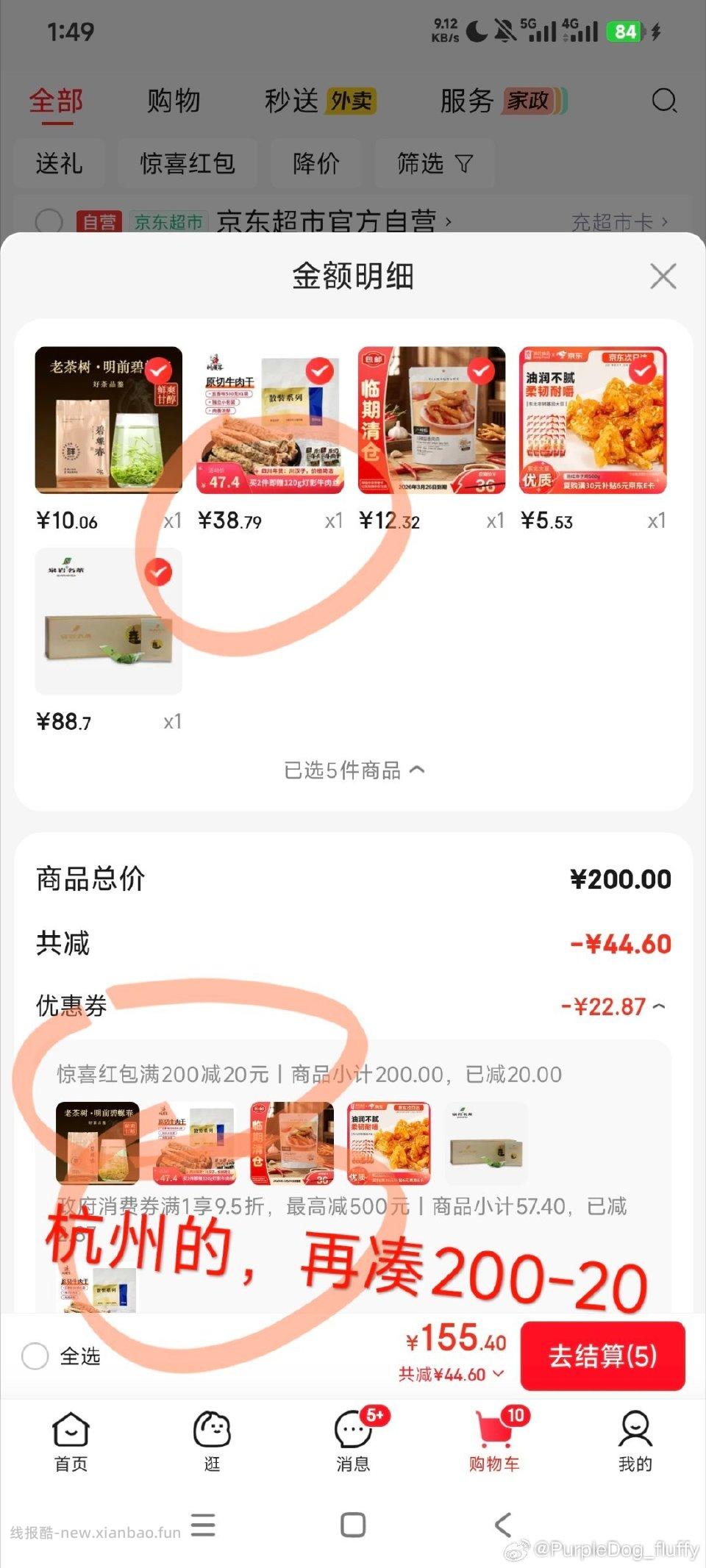
Task: Enable the 全选 select-all option
Action: point(36,1356)
